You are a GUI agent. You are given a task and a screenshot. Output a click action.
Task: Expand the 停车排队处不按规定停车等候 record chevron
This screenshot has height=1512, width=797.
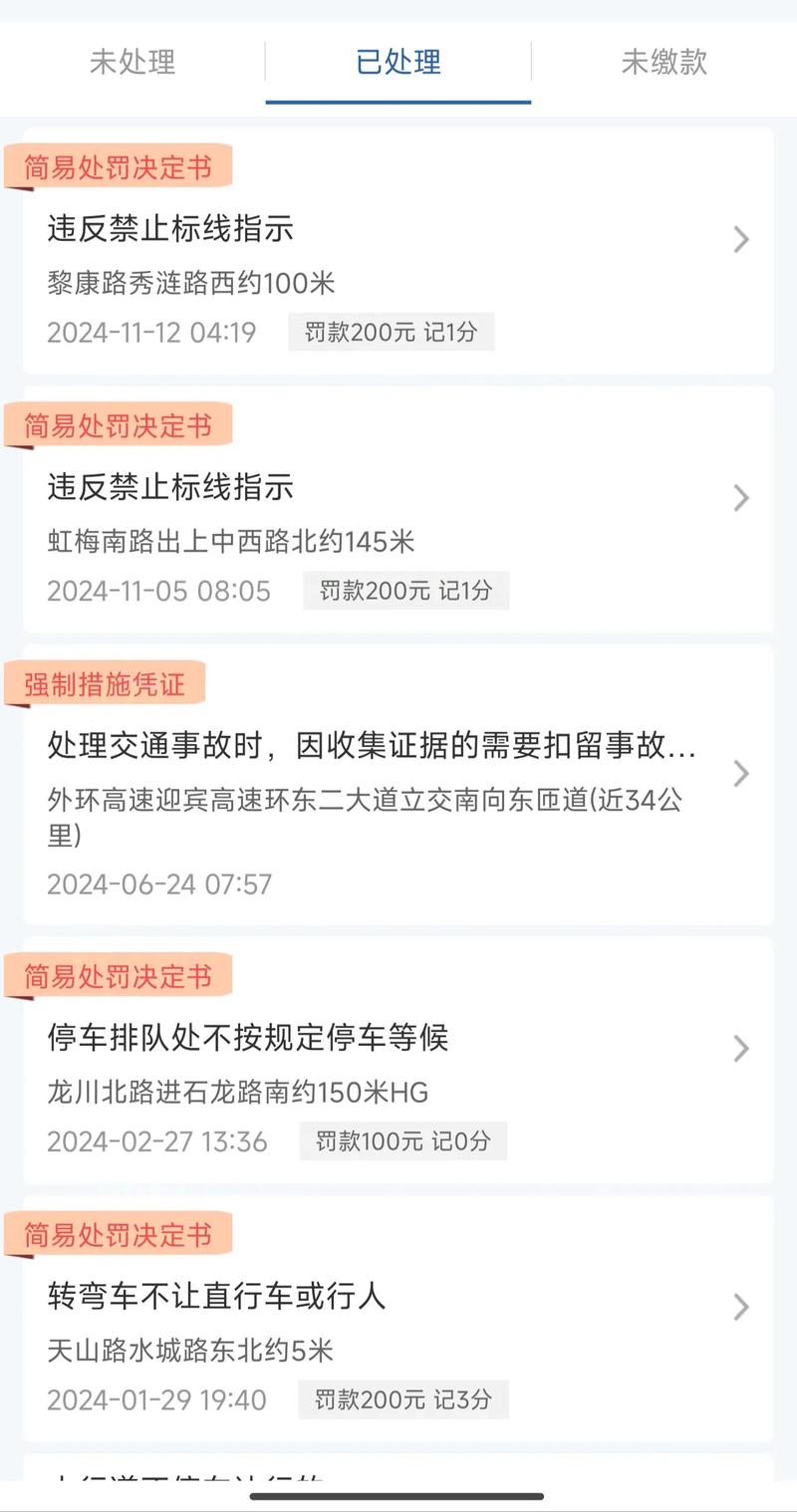click(x=740, y=1048)
